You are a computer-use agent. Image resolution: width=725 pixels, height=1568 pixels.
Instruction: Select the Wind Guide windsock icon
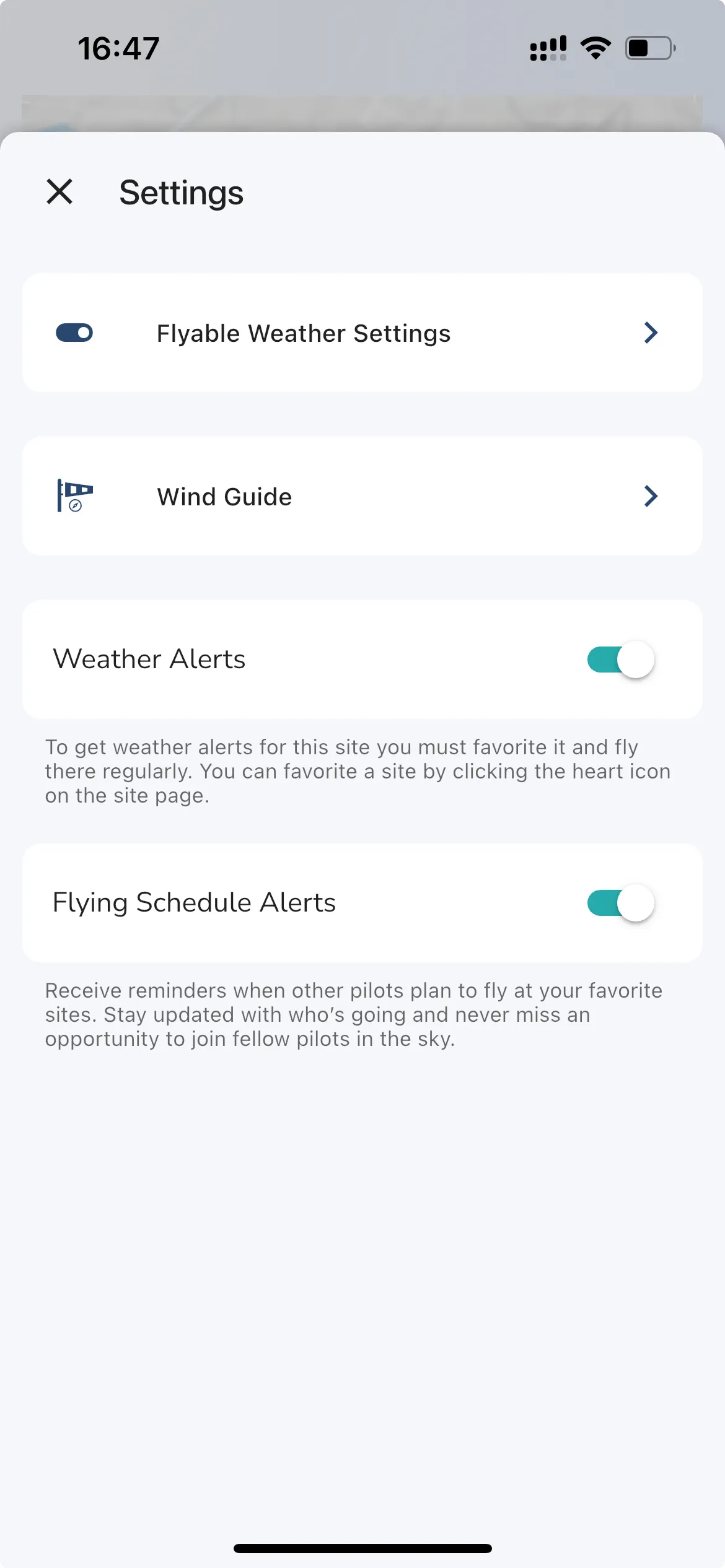tap(74, 495)
